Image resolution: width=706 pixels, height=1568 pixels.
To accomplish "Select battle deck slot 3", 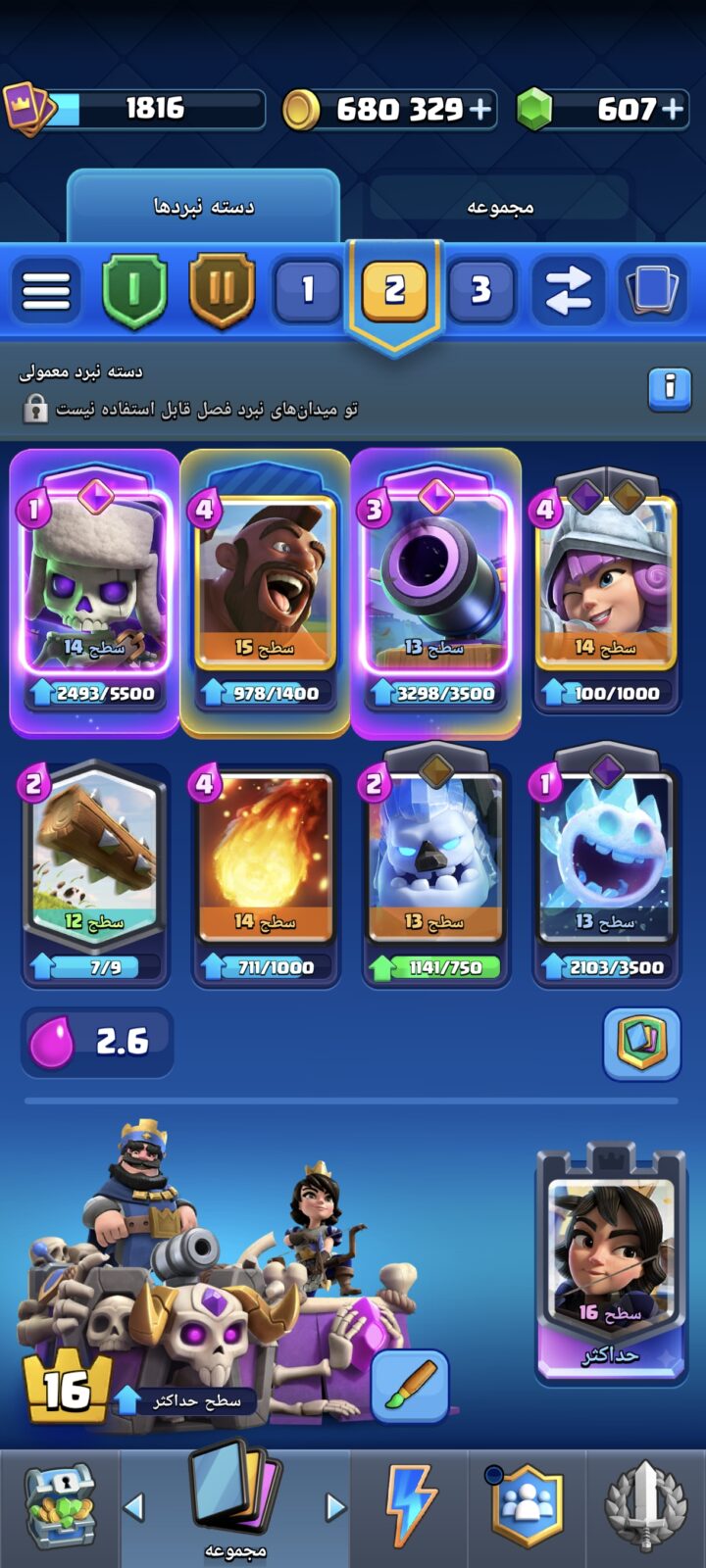I will 480,290.
